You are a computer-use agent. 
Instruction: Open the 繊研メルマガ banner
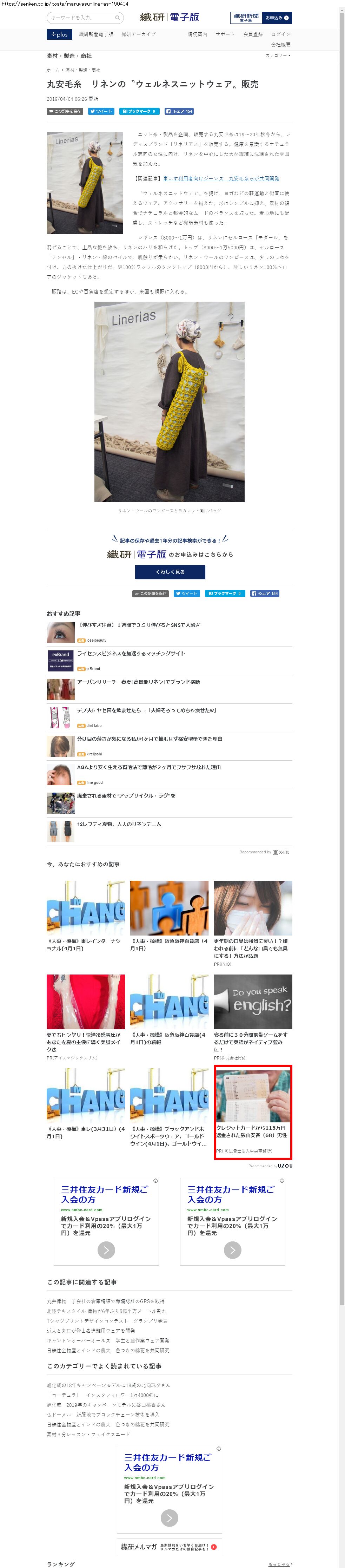pyautogui.click(x=169, y=1546)
